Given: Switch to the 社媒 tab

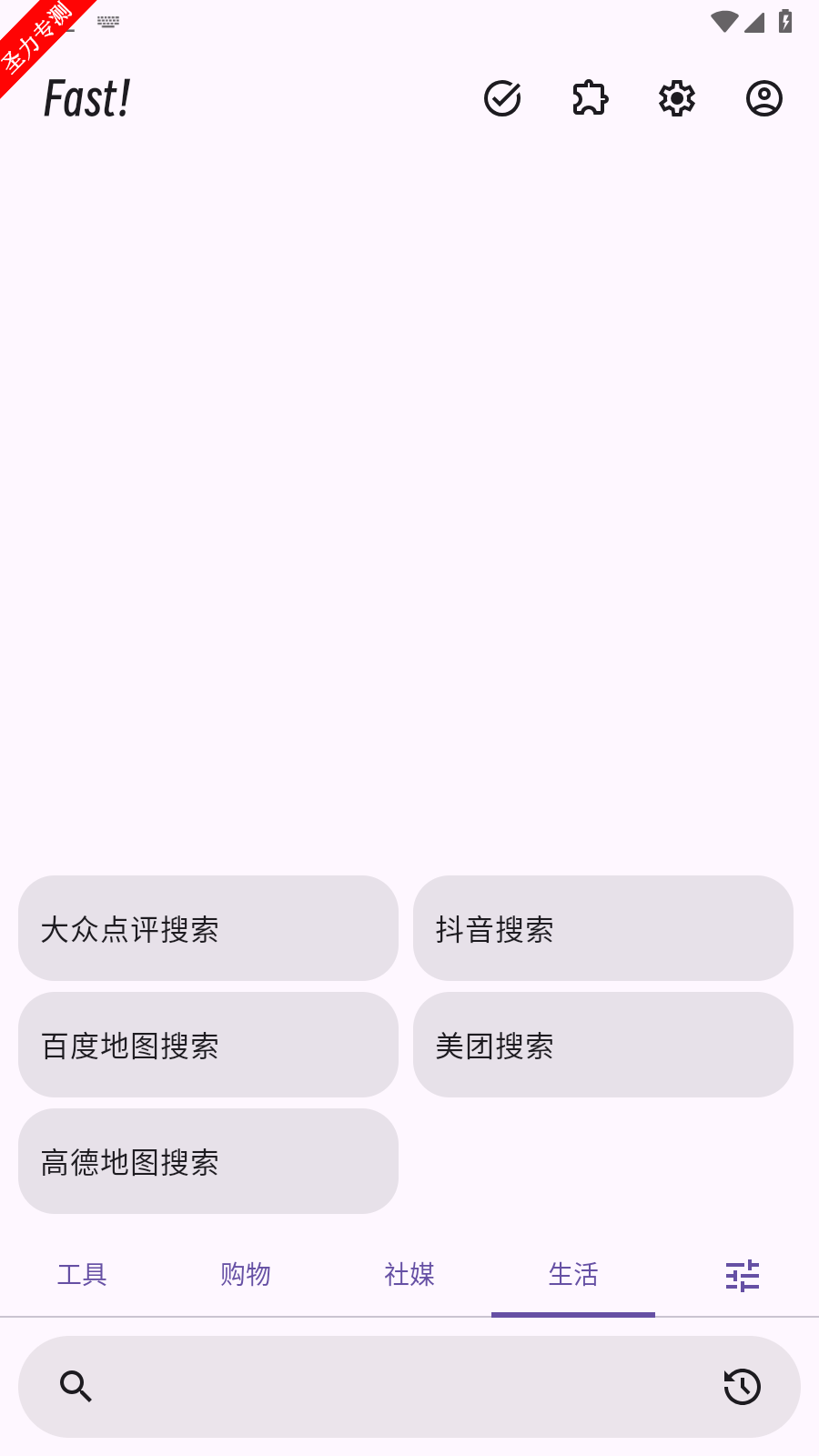Looking at the screenshot, I should coord(409,1275).
